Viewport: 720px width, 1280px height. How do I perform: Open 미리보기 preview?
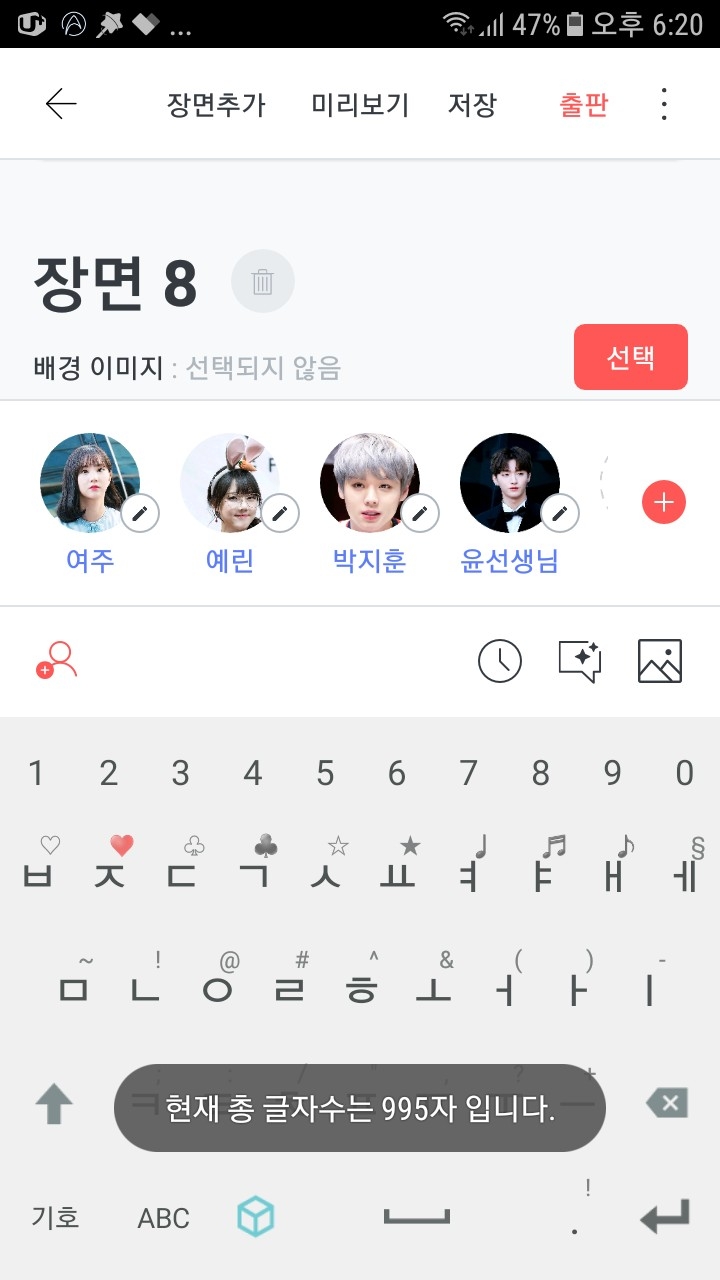coord(360,105)
